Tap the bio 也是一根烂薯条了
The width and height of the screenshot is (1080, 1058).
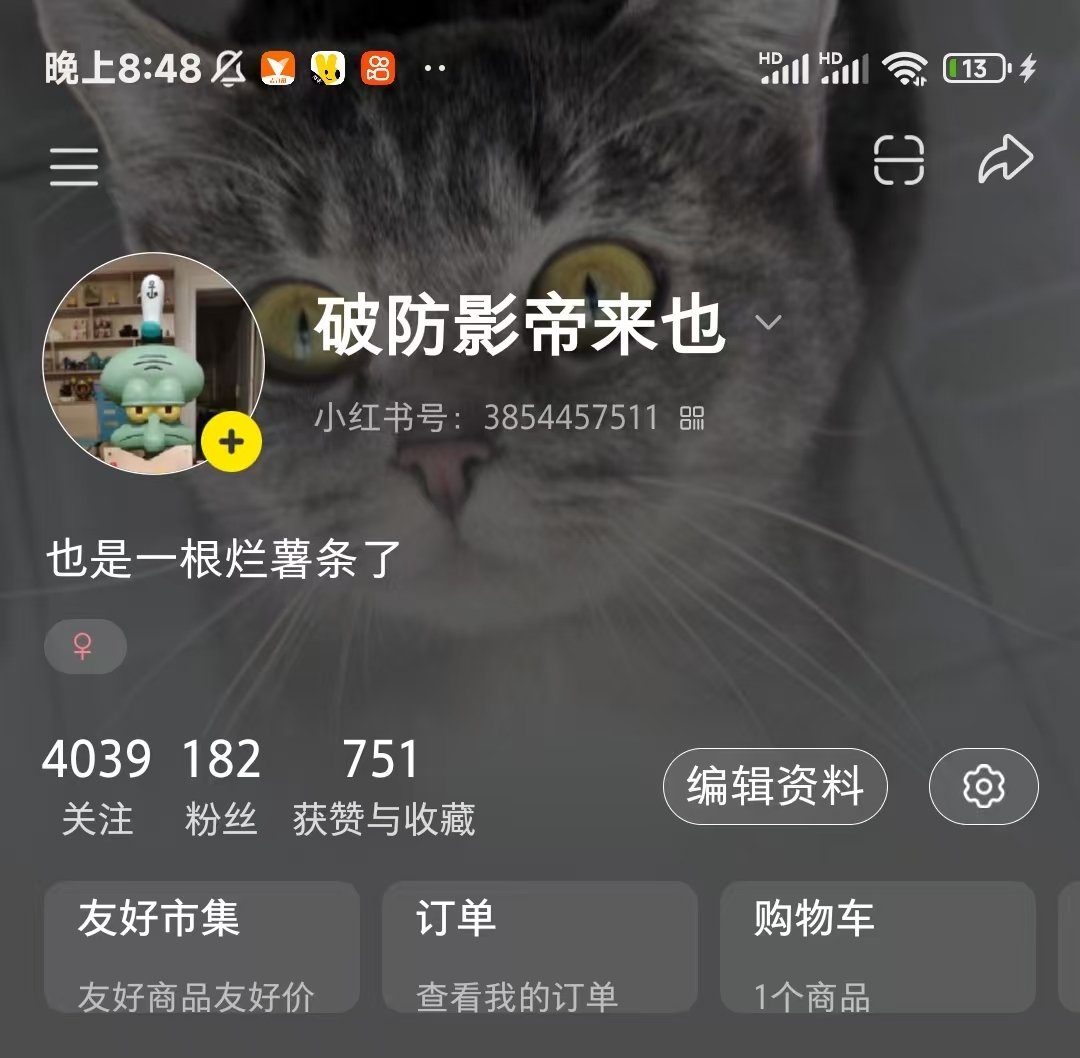(x=224, y=559)
